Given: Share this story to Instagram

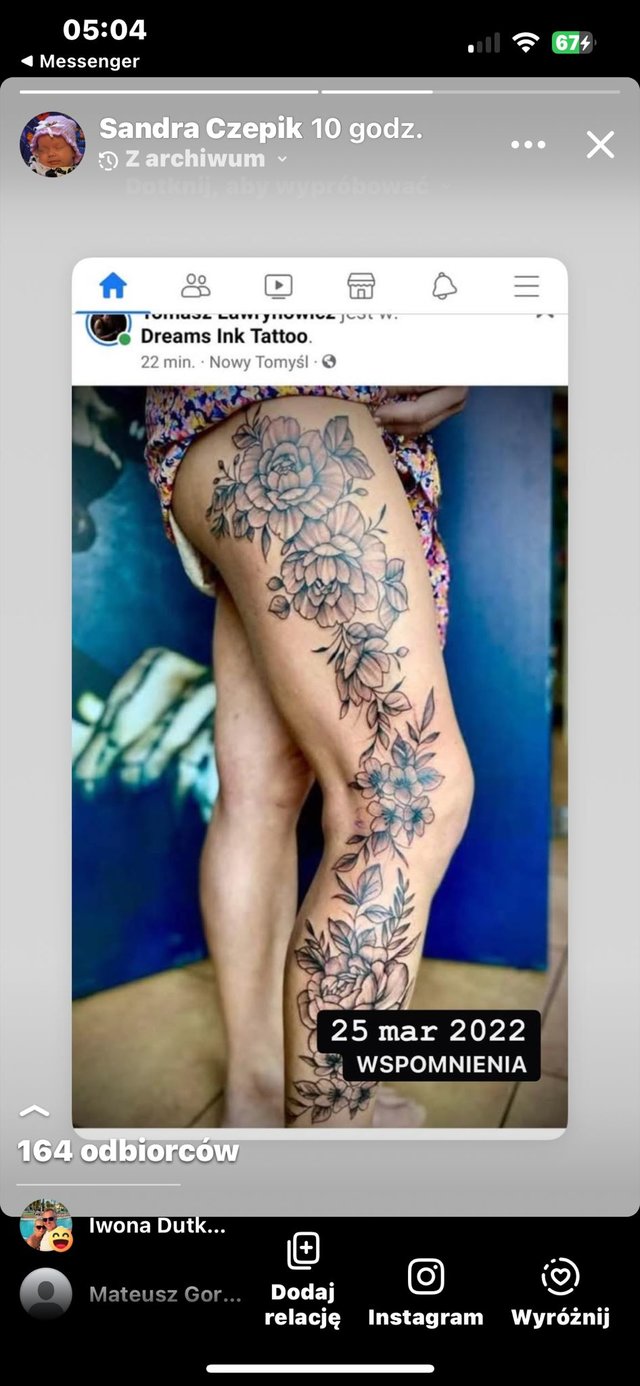Looking at the screenshot, I should pos(425,1291).
